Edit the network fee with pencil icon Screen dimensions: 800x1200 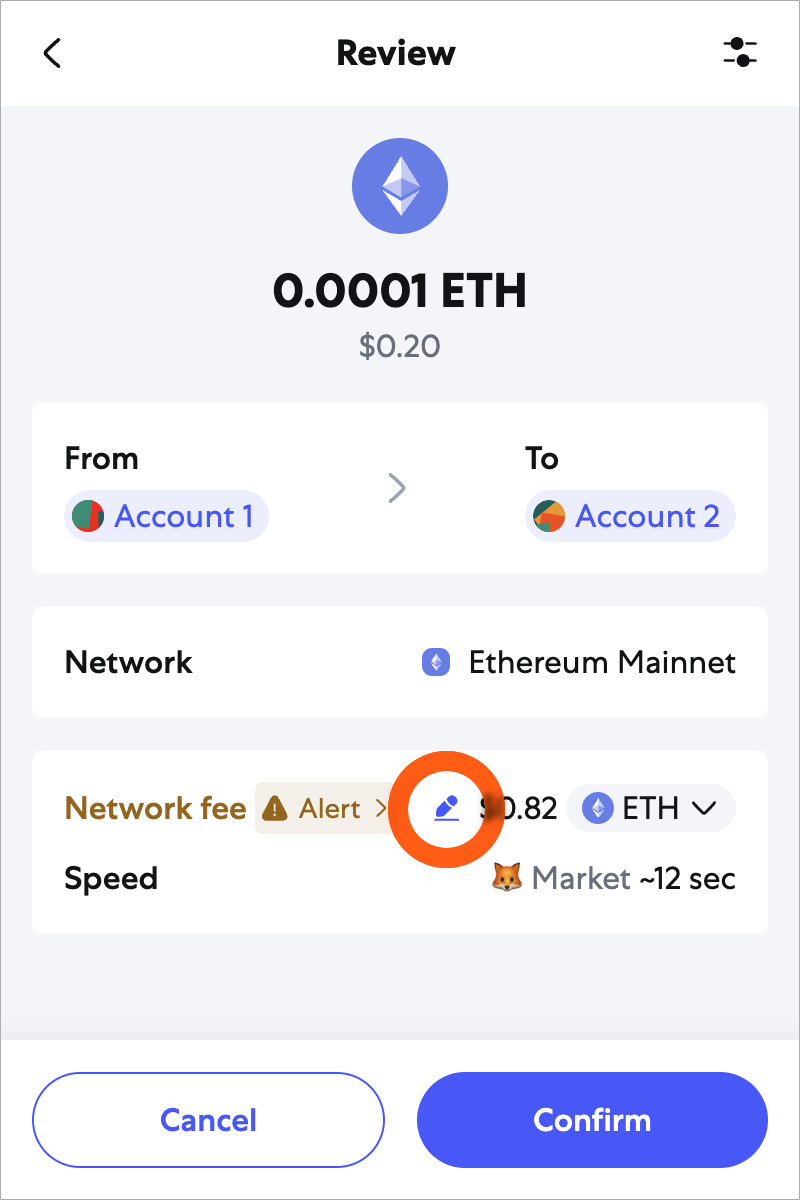point(446,808)
